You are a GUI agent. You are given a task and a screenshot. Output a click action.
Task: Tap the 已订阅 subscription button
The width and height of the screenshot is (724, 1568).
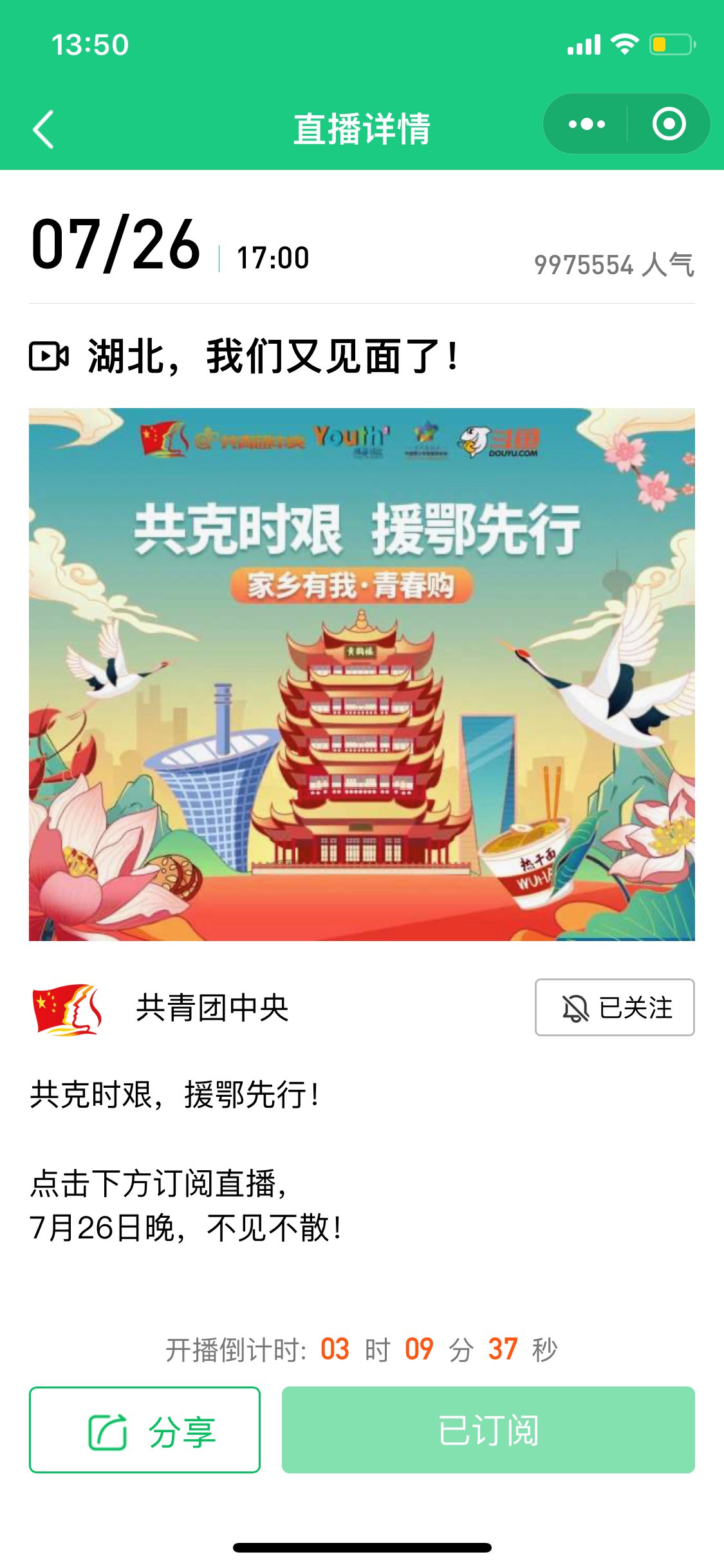click(488, 1430)
